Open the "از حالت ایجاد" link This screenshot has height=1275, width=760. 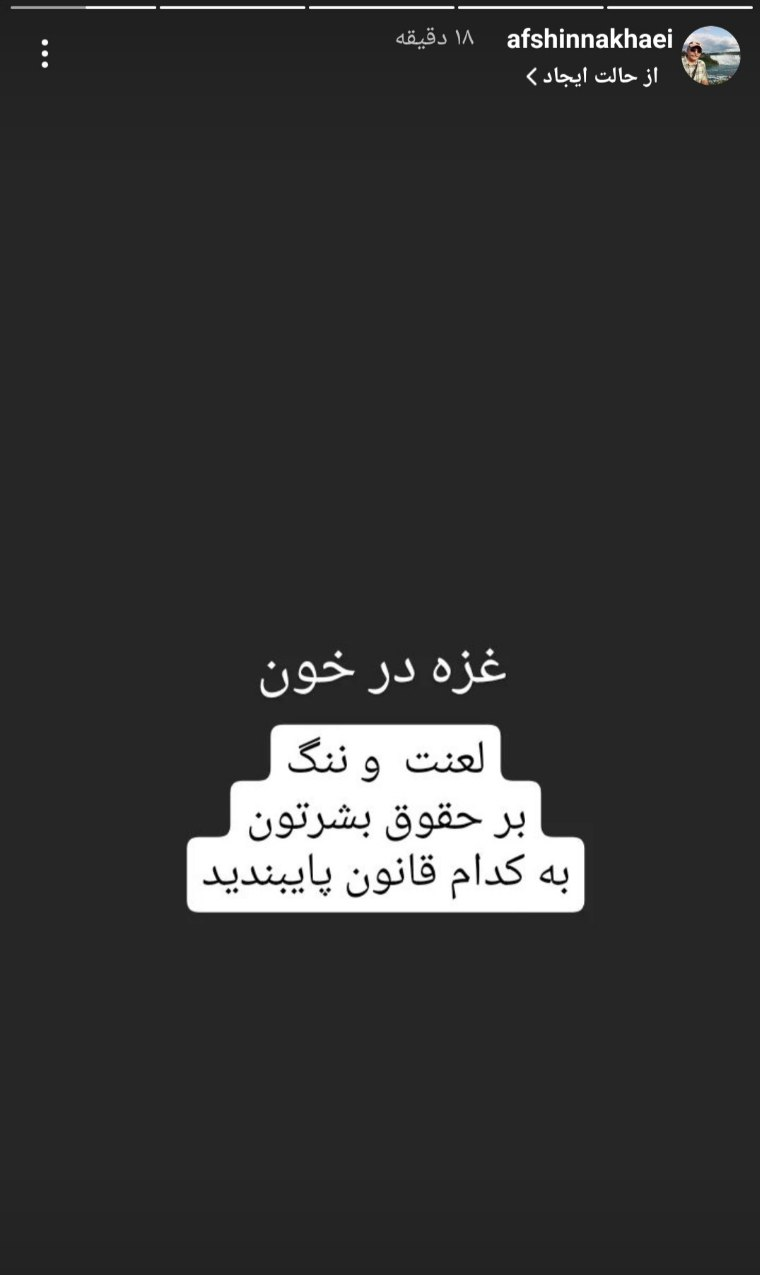pyautogui.click(x=592, y=77)
